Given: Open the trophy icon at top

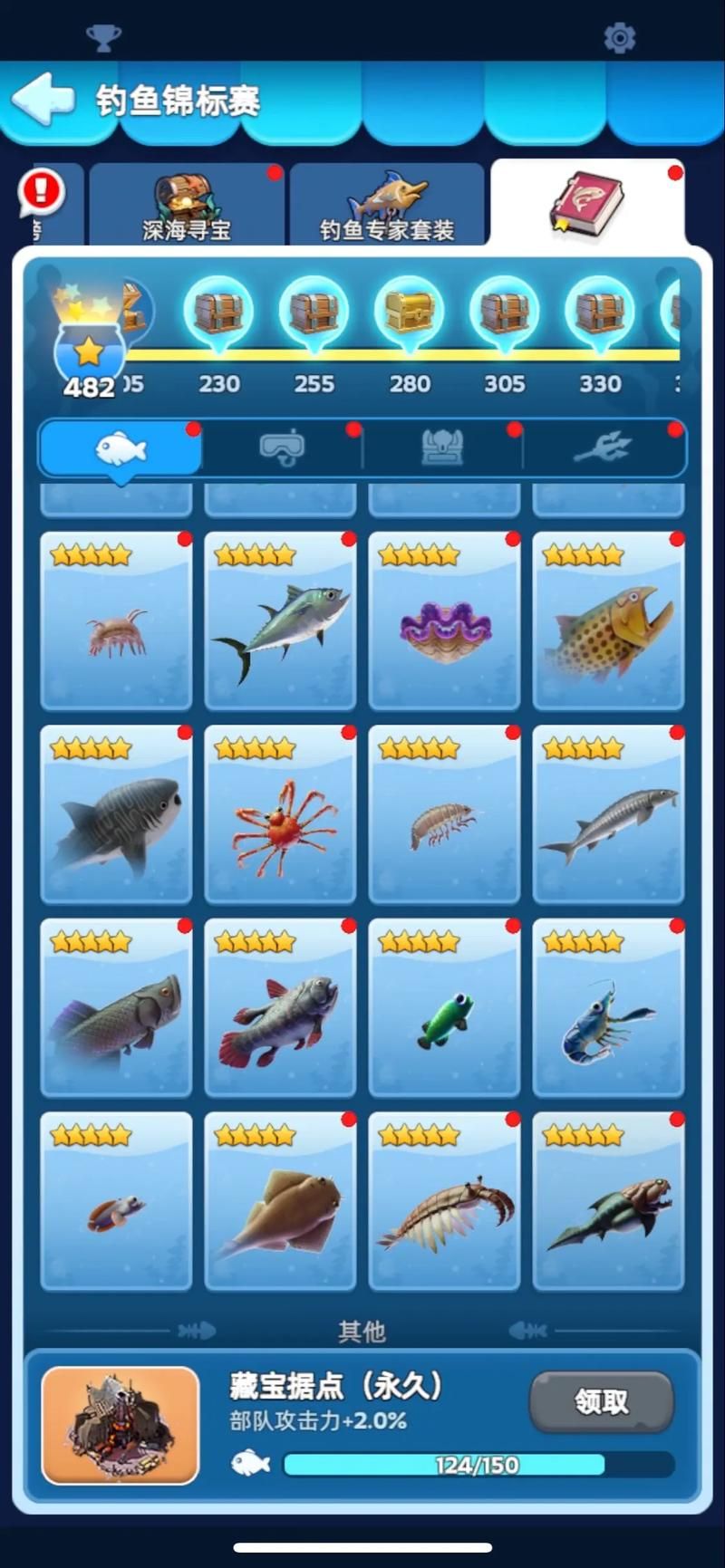Looking at the screenshot, I should (x=103, y=38).
